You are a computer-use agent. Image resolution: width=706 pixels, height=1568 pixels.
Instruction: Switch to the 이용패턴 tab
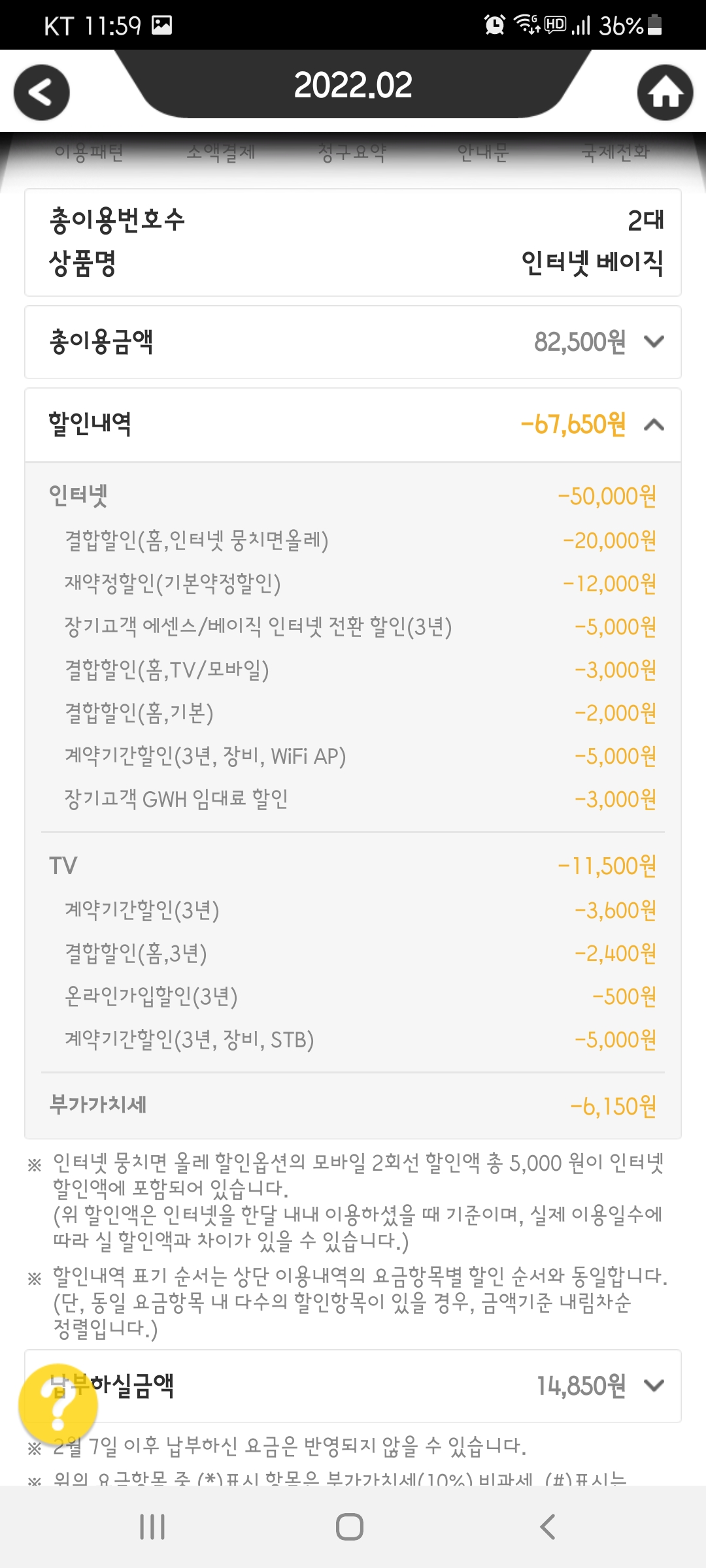[89, 153]
